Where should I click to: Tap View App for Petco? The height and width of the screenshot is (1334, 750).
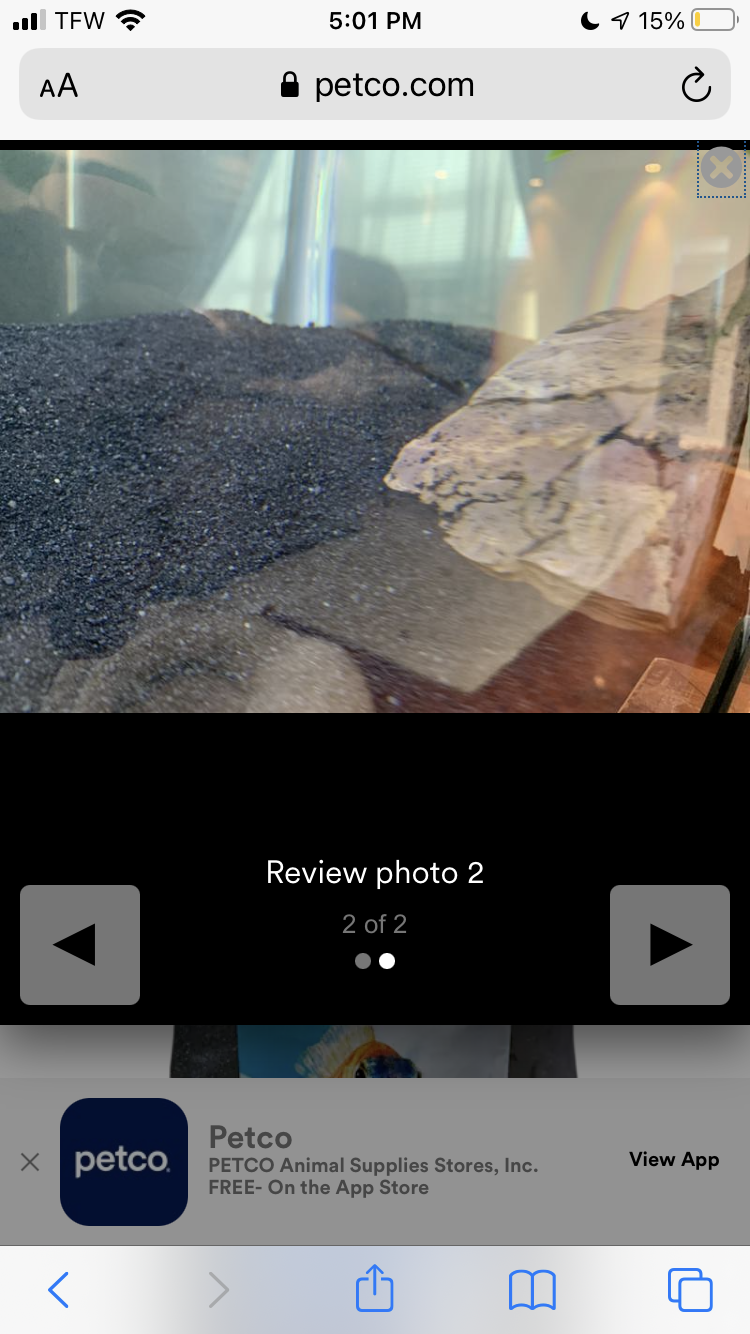[674, 1159]
